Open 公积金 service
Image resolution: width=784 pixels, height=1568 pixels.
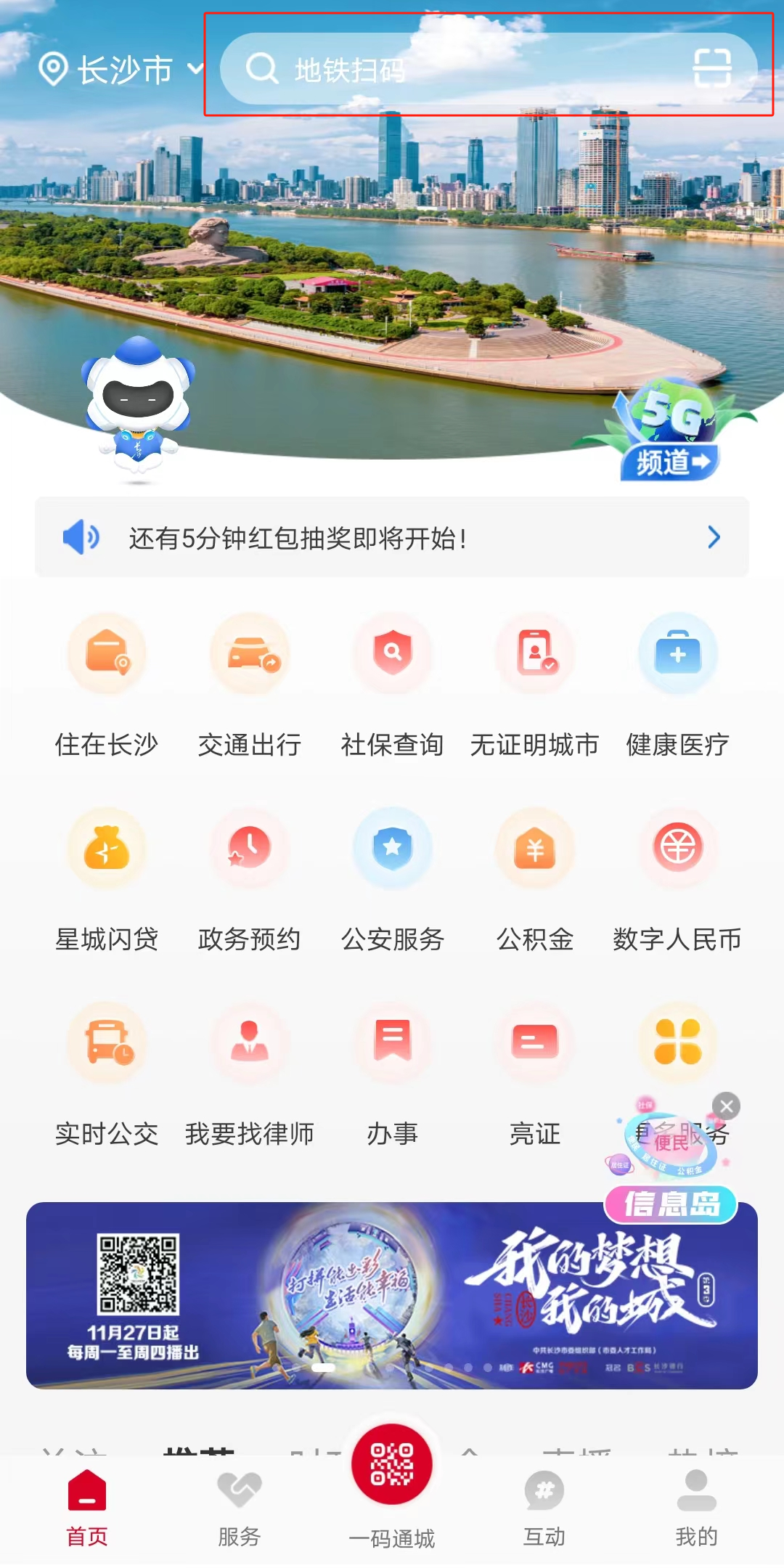[x=535, y=876]
